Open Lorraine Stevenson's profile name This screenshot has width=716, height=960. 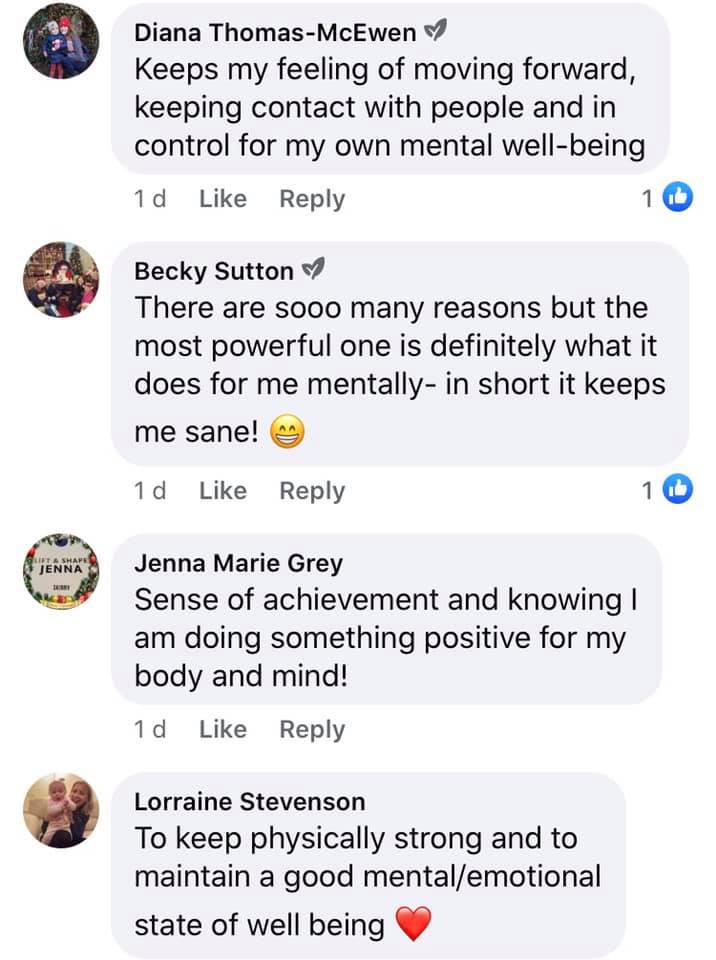pyautogui.click(x=250, y=801)
